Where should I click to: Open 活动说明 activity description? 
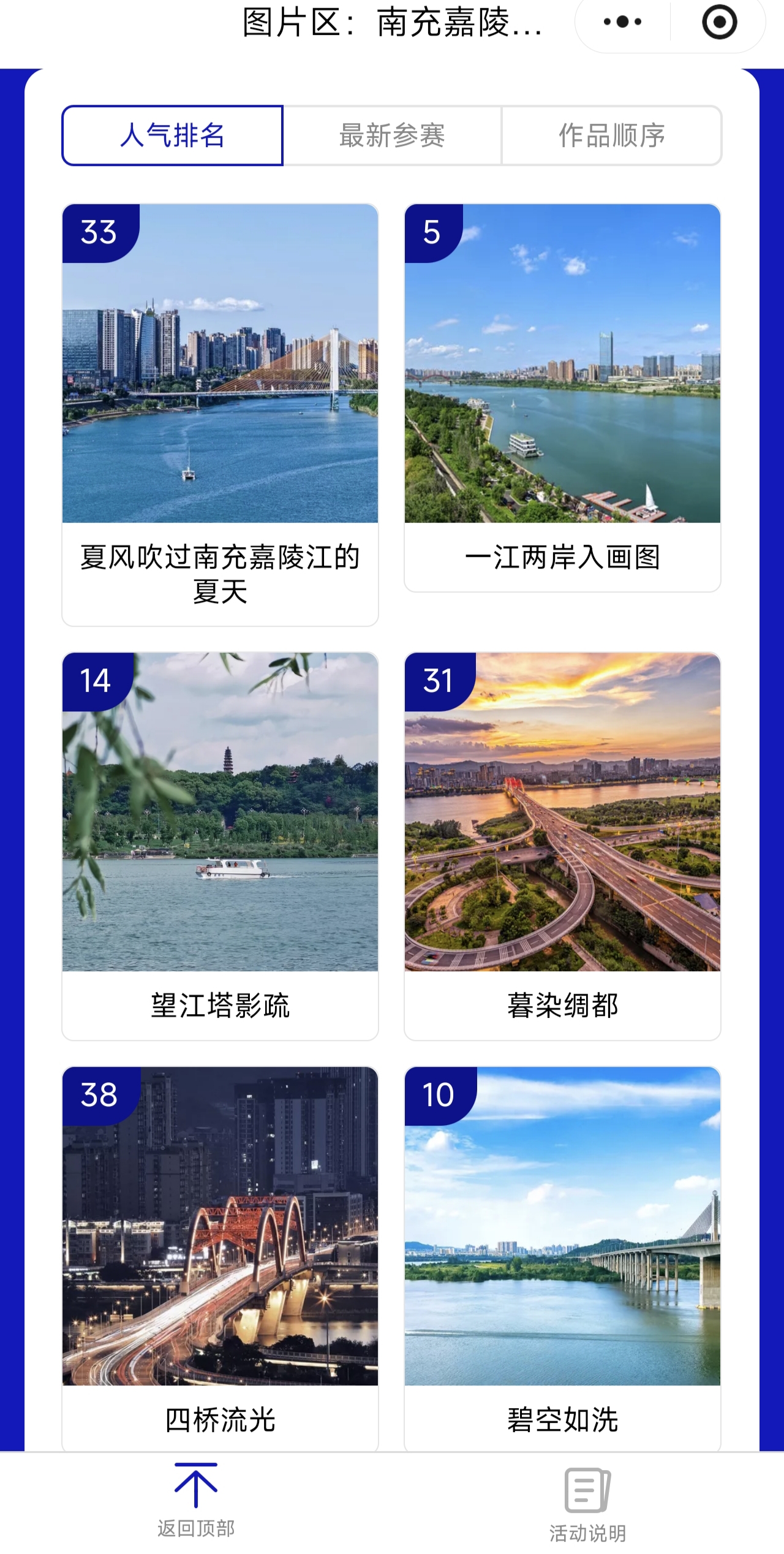click(x=587, y=1504)
